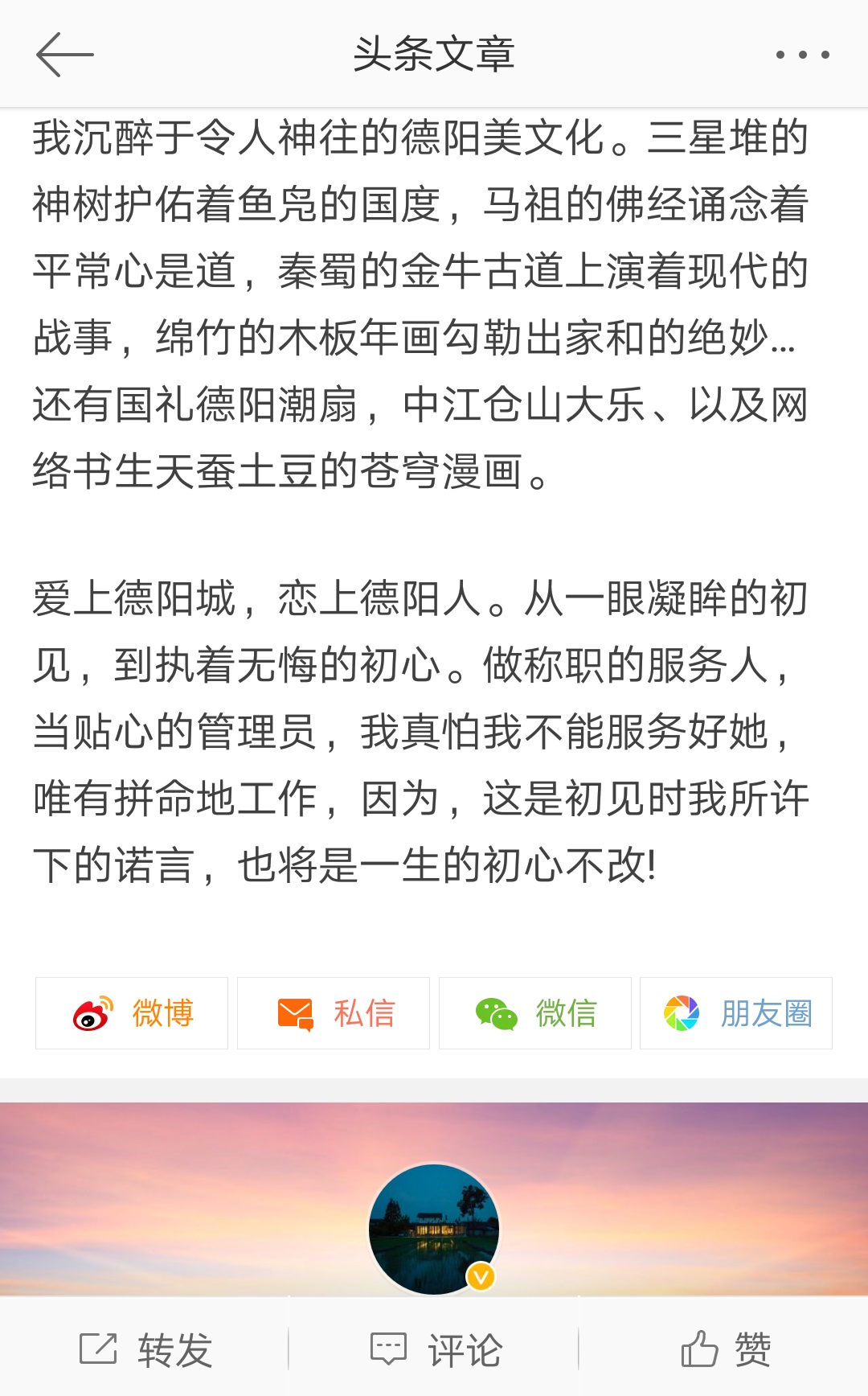Share the article to 微信
The image size is (868, 1396).
point(535,1013)
